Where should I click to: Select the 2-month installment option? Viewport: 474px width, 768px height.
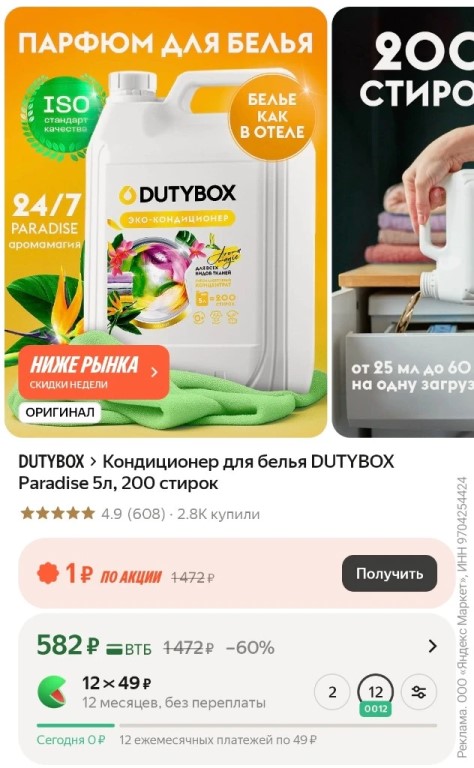[x=332, y=692]
